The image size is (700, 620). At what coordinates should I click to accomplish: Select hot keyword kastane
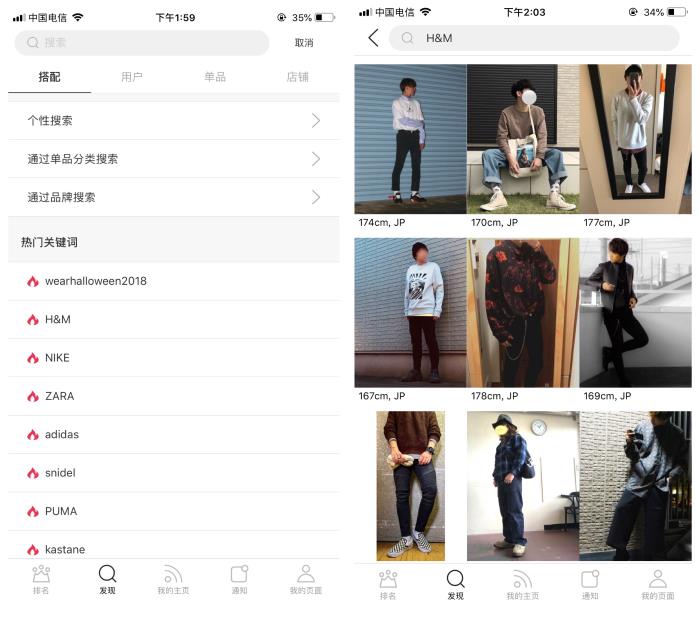tap(64, 549)
